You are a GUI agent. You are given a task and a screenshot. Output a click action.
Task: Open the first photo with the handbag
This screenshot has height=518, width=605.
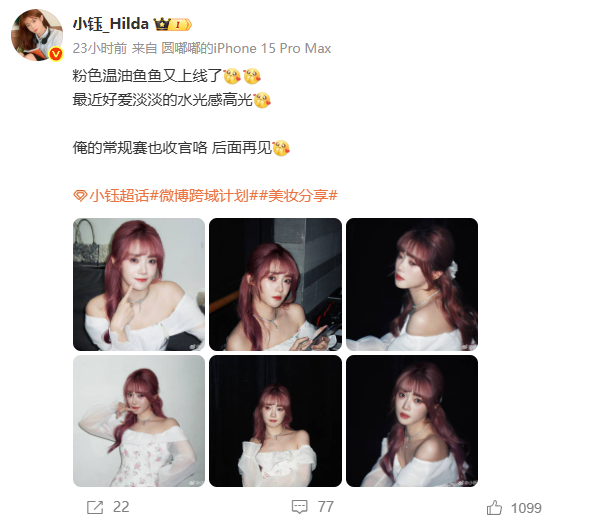pos(139,284)
